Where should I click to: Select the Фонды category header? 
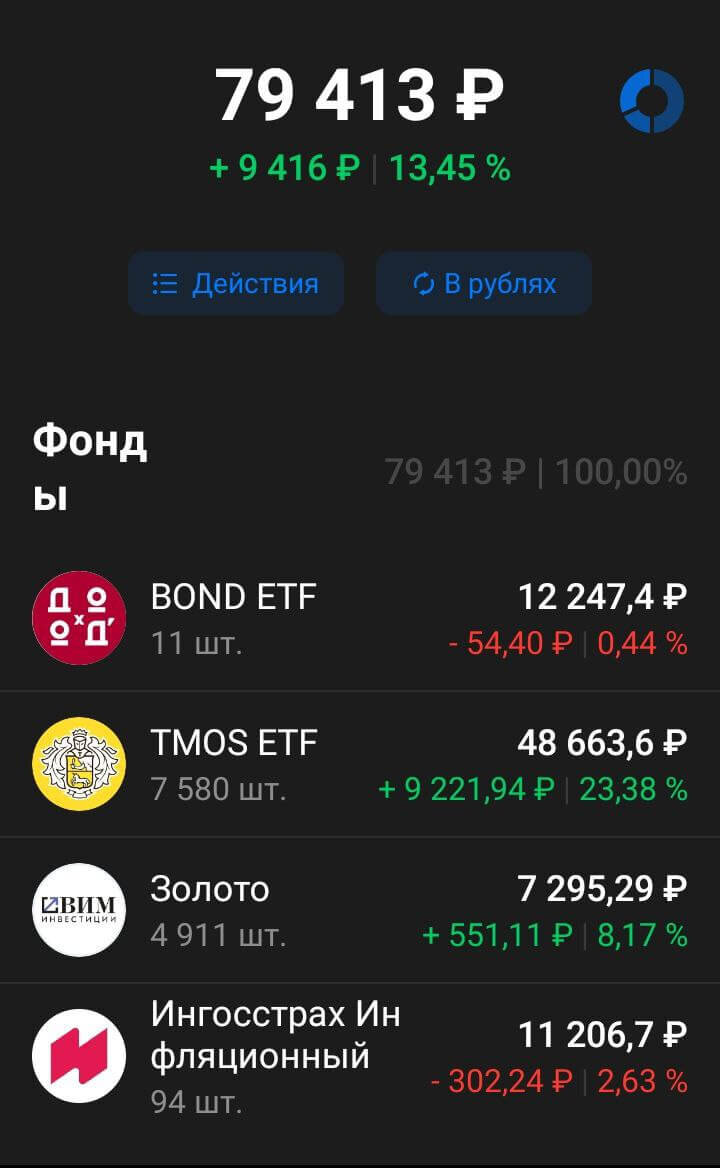90,463
